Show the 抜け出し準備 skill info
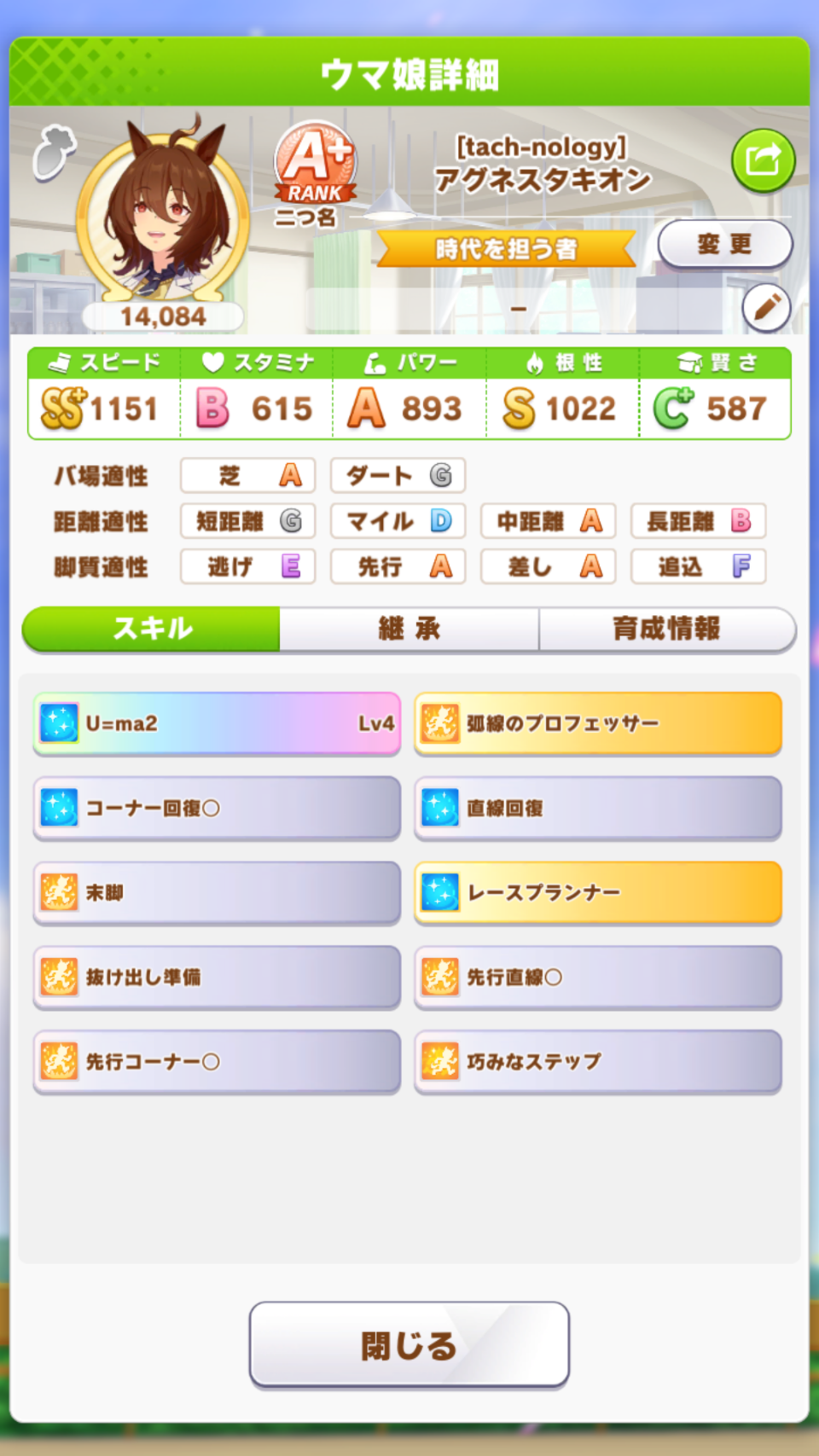 point(217,977)
